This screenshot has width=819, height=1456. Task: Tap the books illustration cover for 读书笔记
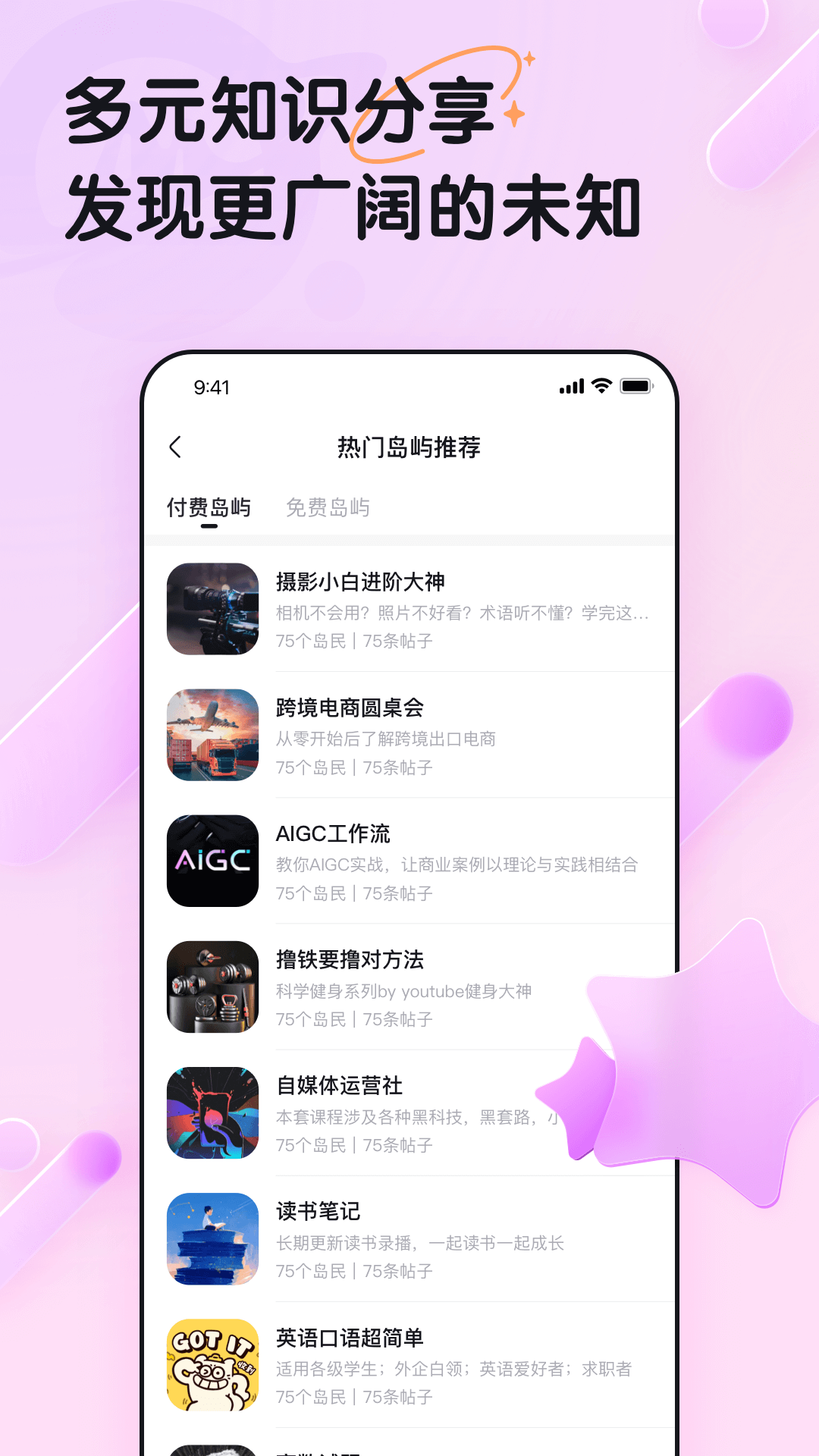212,1240
